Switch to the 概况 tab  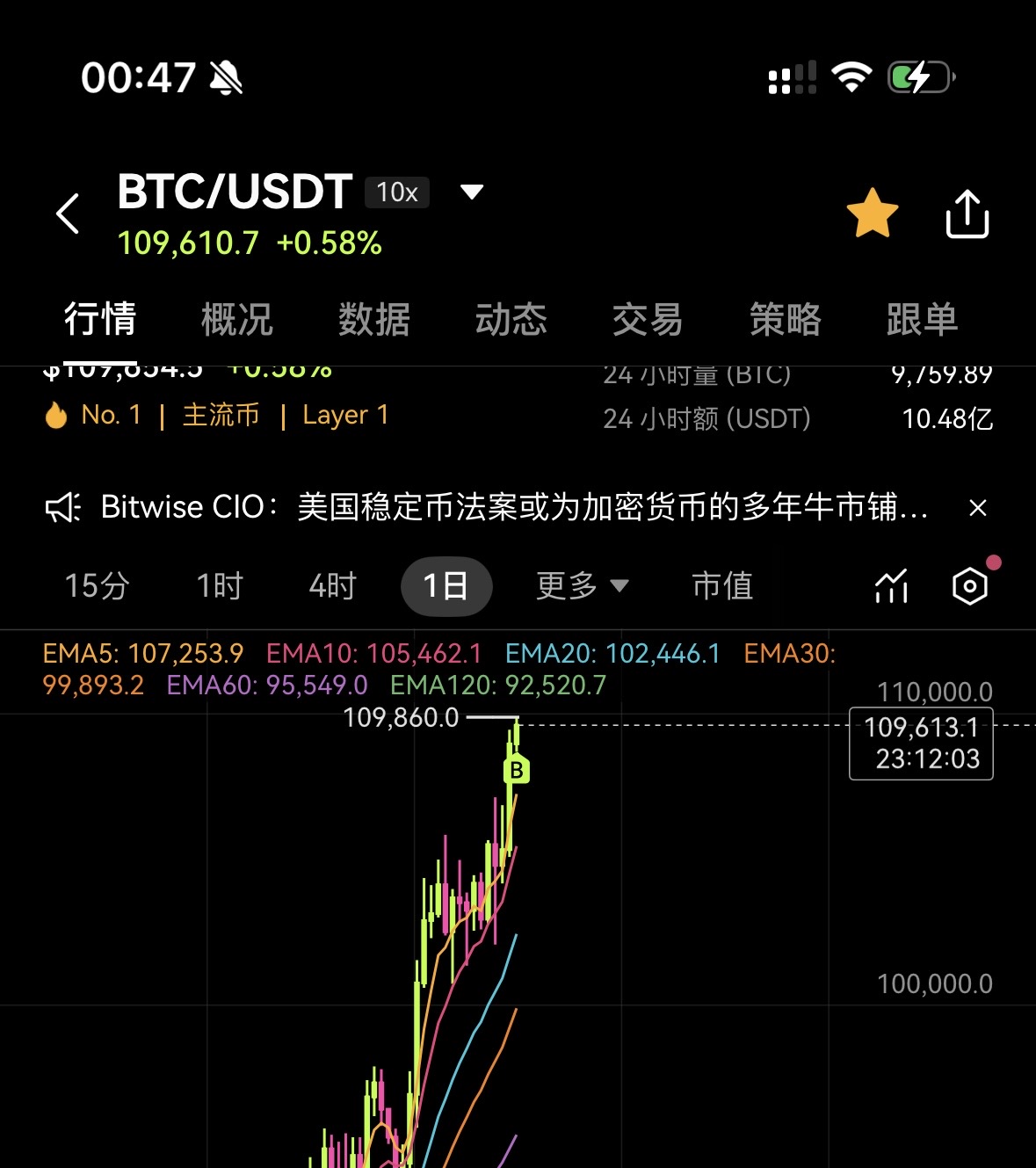pos(236,319)
